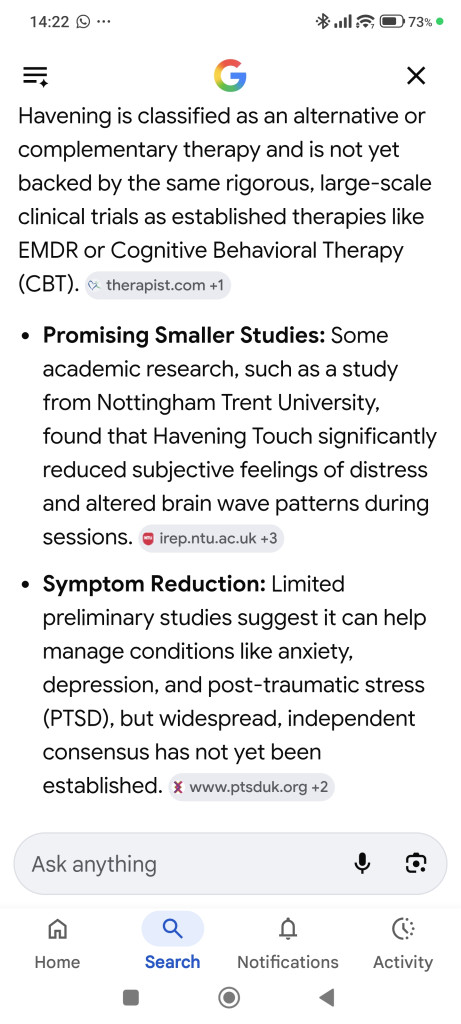461x1024 pixels.
Task: Open the Activity tab
Action: (403, 943)
